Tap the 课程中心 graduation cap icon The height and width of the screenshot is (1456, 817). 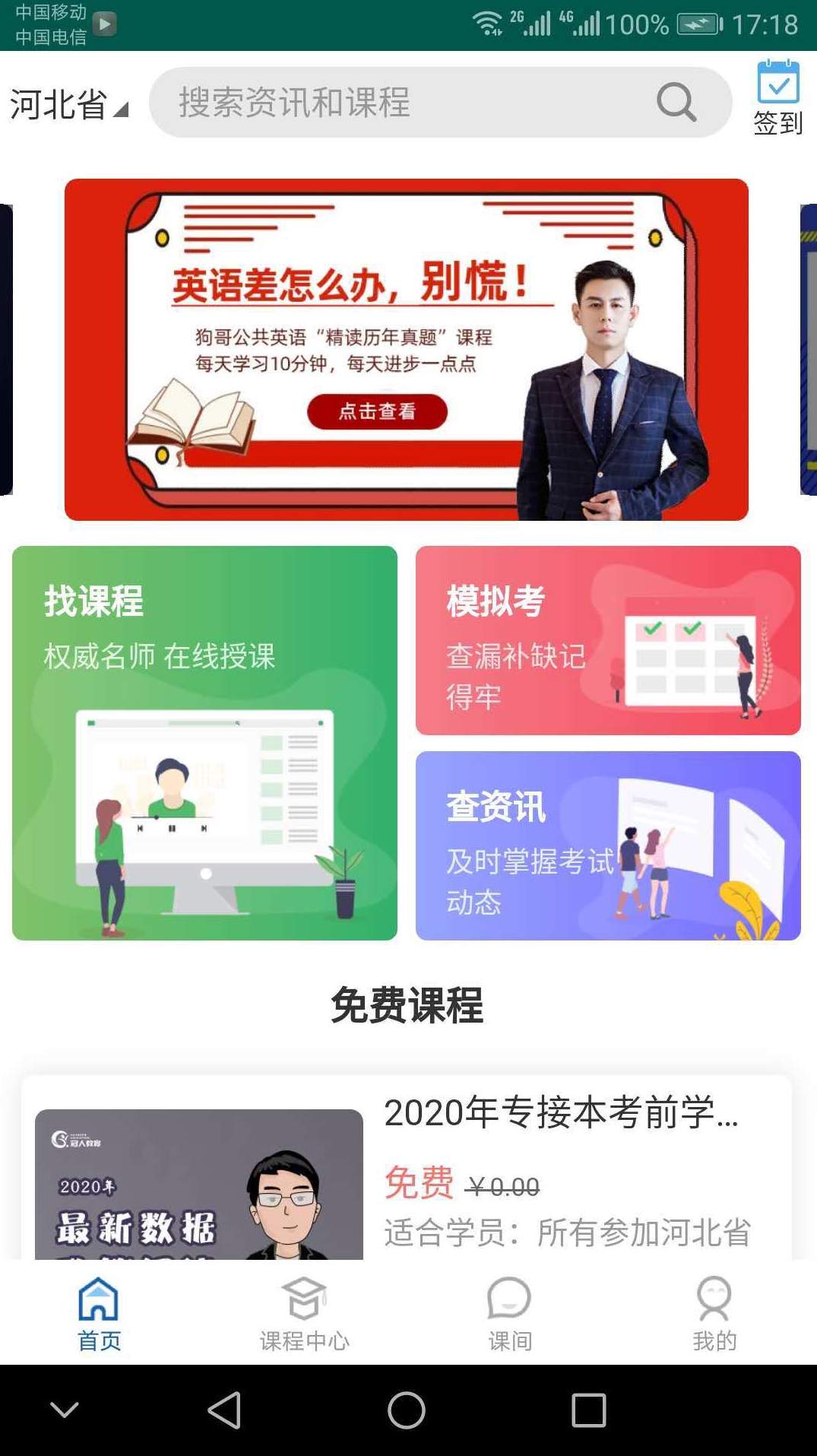click(304, 1298)
